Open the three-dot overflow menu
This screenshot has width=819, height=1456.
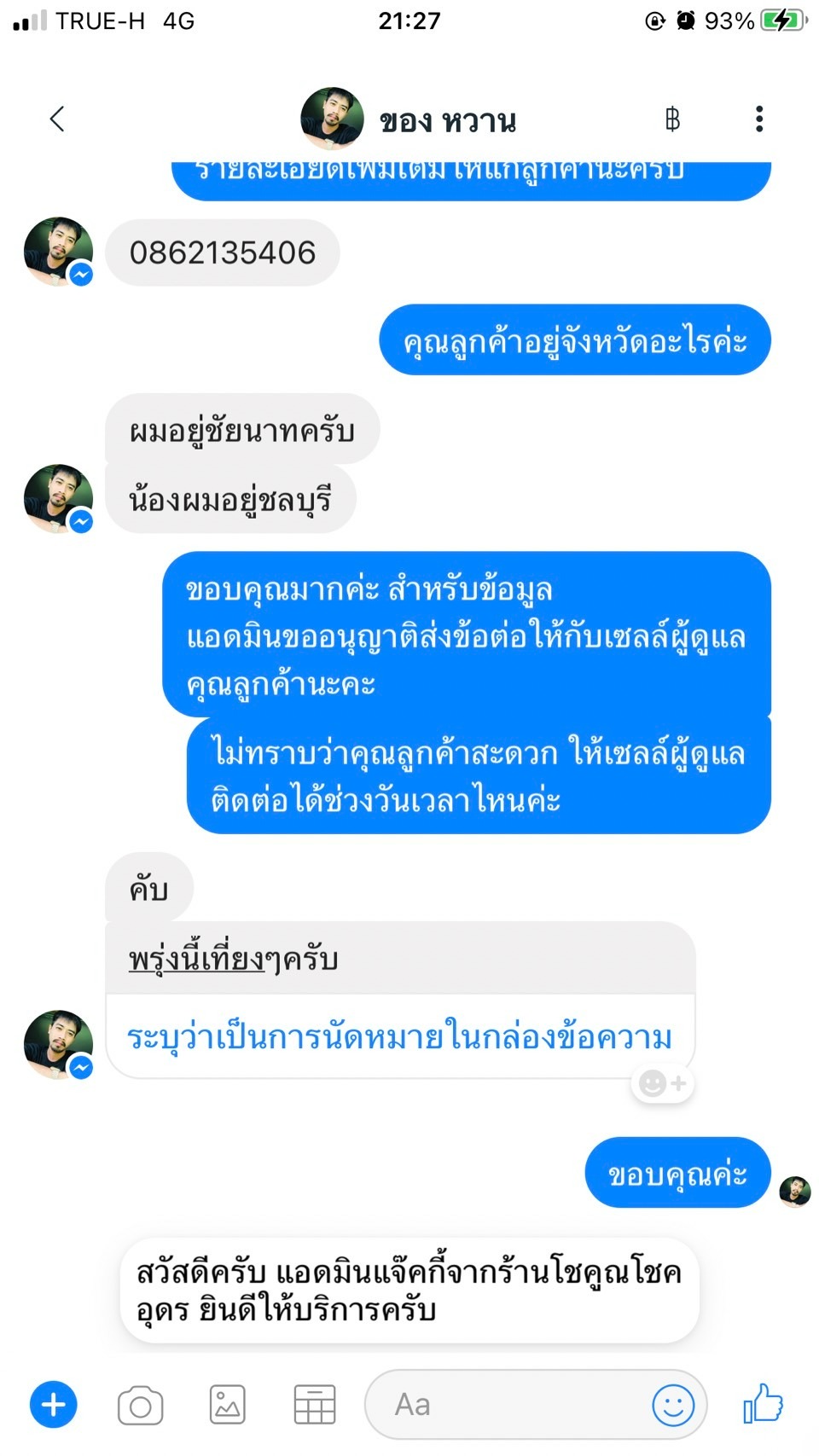click(x=758, y=119)
